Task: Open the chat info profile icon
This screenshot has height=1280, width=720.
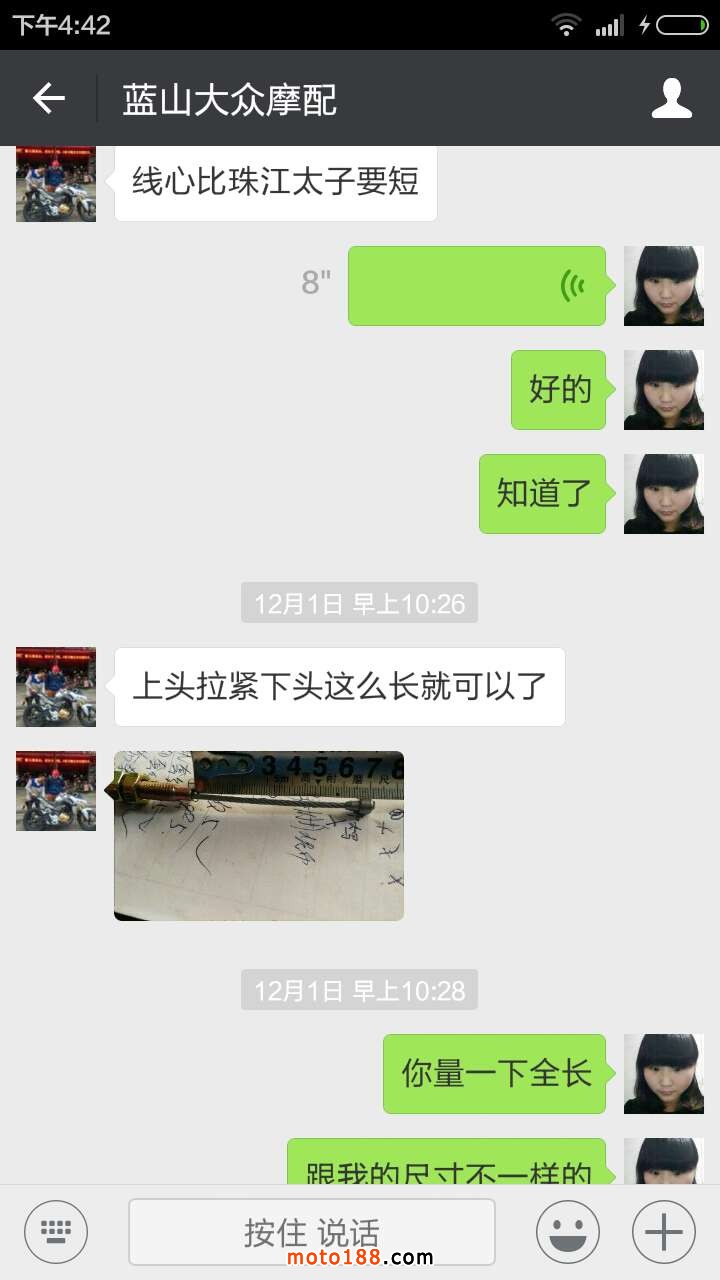Action: coord(672,98)
